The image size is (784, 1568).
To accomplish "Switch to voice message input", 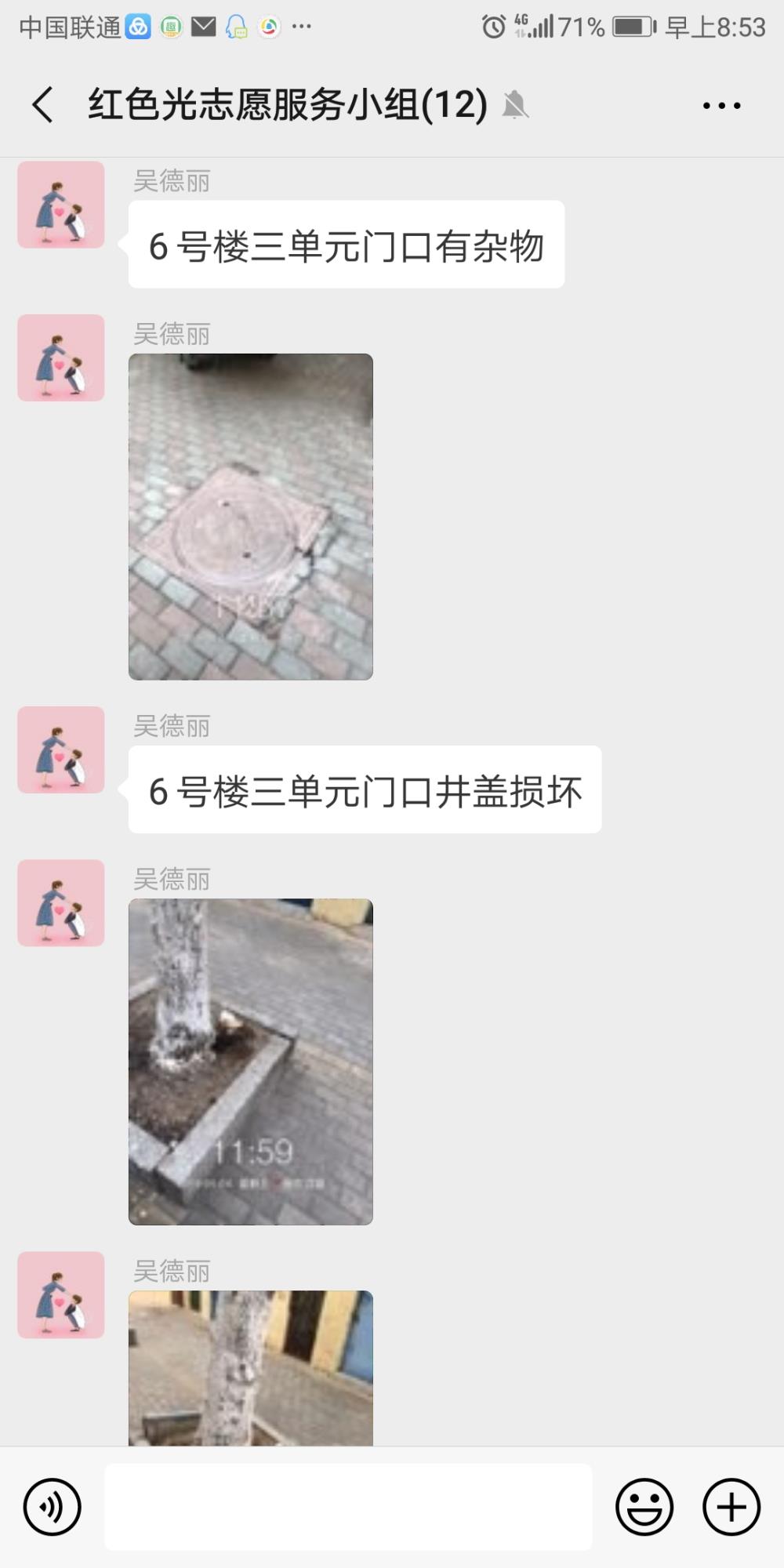I will tap(53, 1507).
